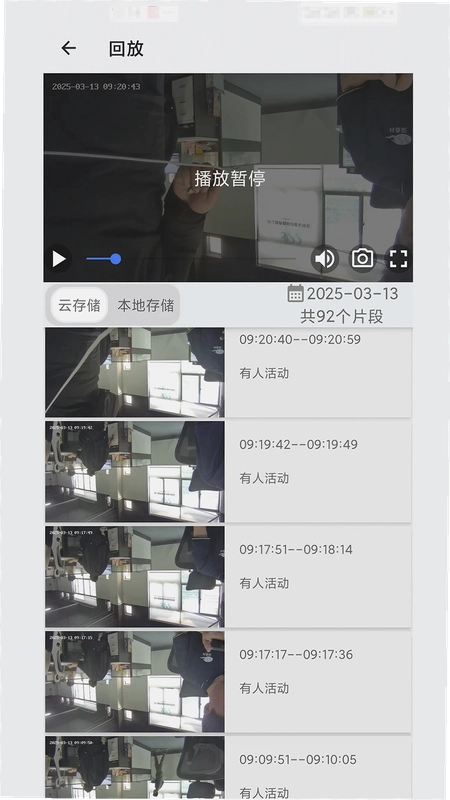This screenshot has height=800, width=450.
Task: Tap the blue playback progress slider
Action: (x=104, y=259)
